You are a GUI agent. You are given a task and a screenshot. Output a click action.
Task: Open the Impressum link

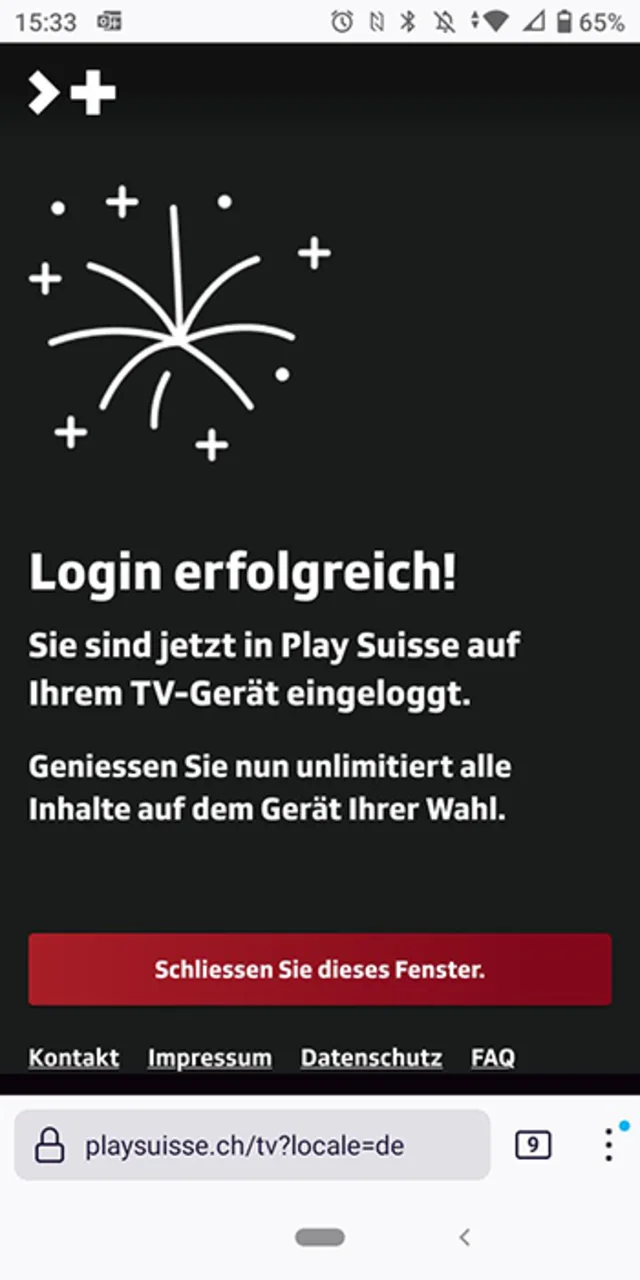pos(209,1057)
